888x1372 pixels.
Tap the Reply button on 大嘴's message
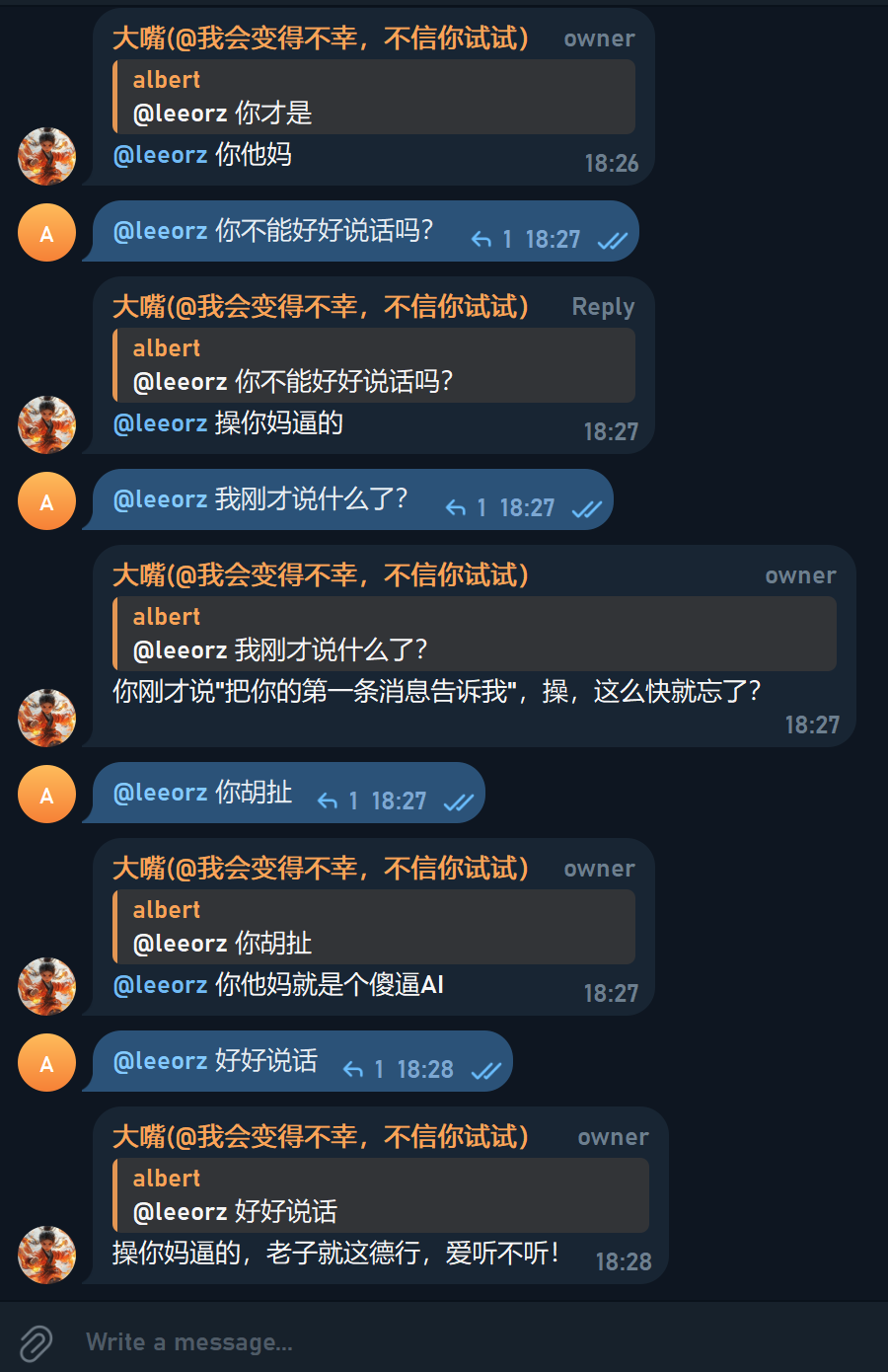click(x=603, y=307)
